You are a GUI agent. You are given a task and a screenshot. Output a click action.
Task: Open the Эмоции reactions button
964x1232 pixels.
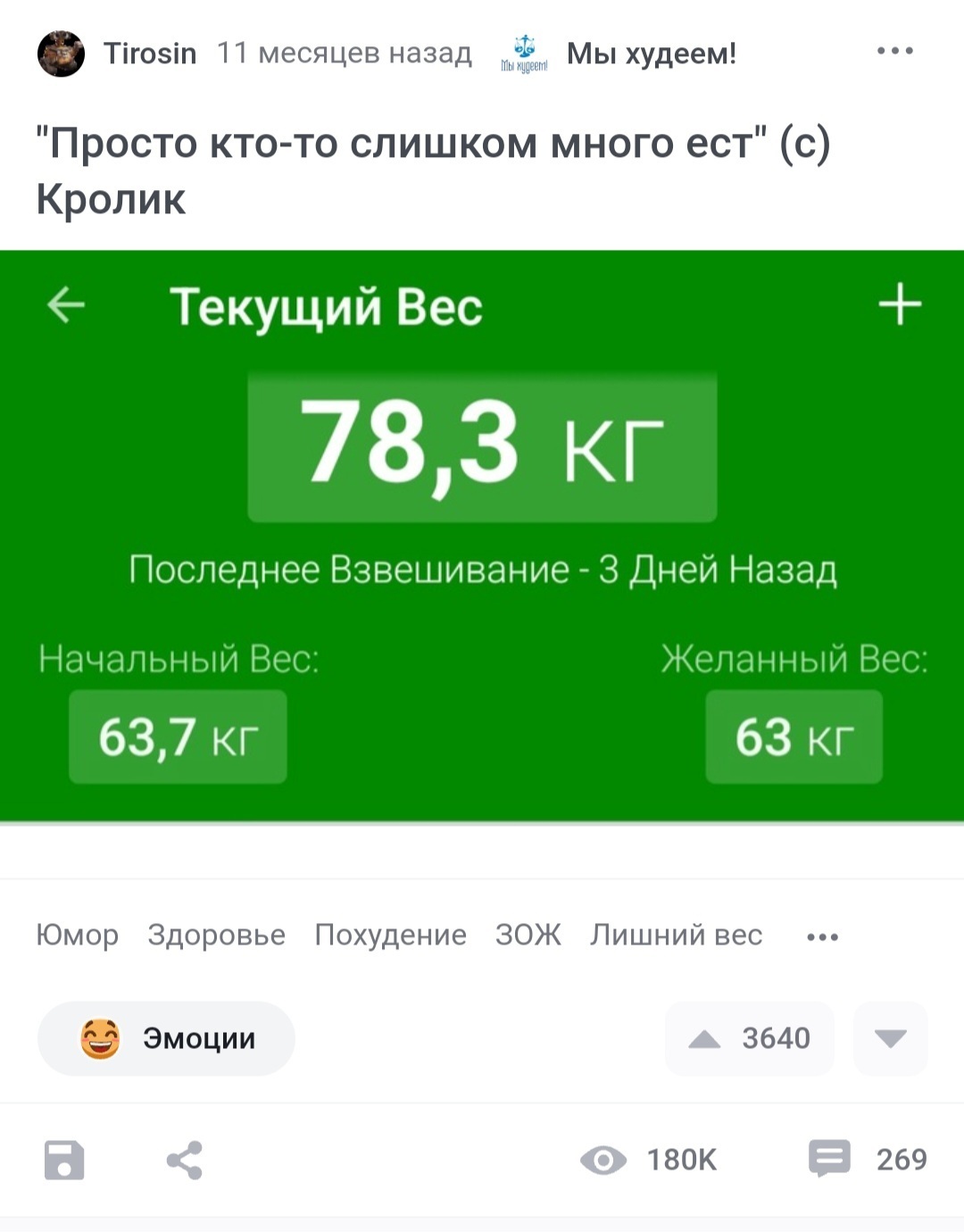coord(166,1038)
